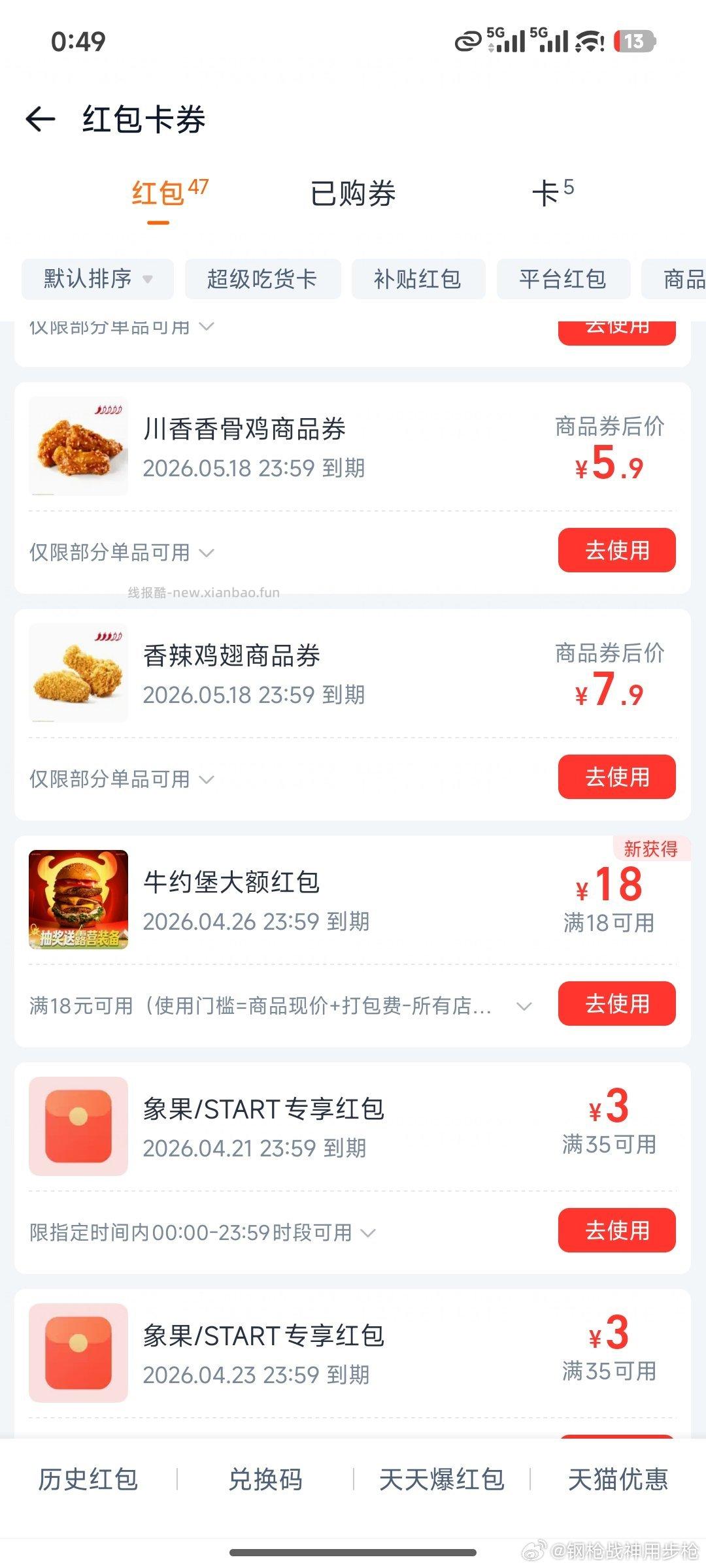Tap the back arrow to leave 红包卡券
The width and height of the screenshot is (706, 1568).
41,118
